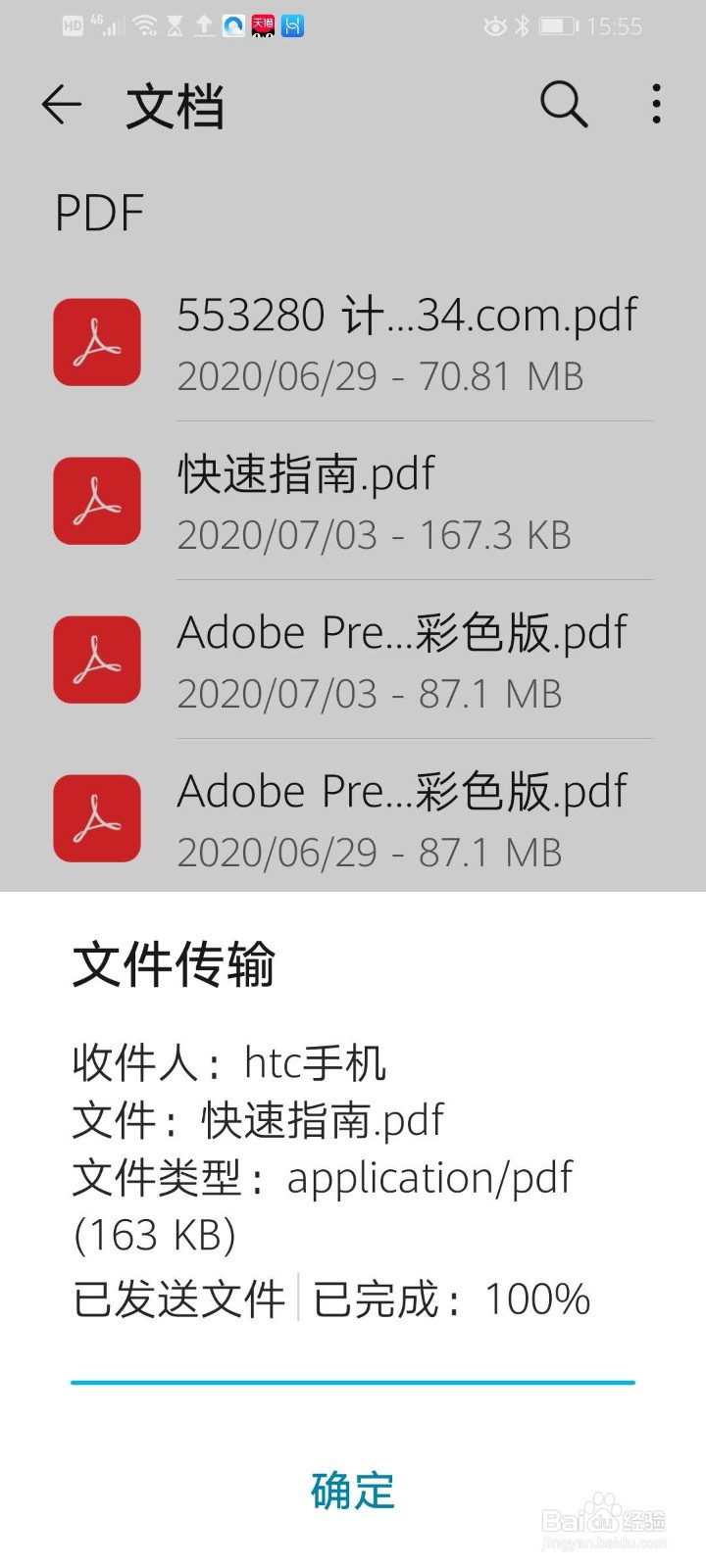This screenshot has width=706, height=1568.
Task: Tap the blue transfer progress bar
Action: point(353,1382)
